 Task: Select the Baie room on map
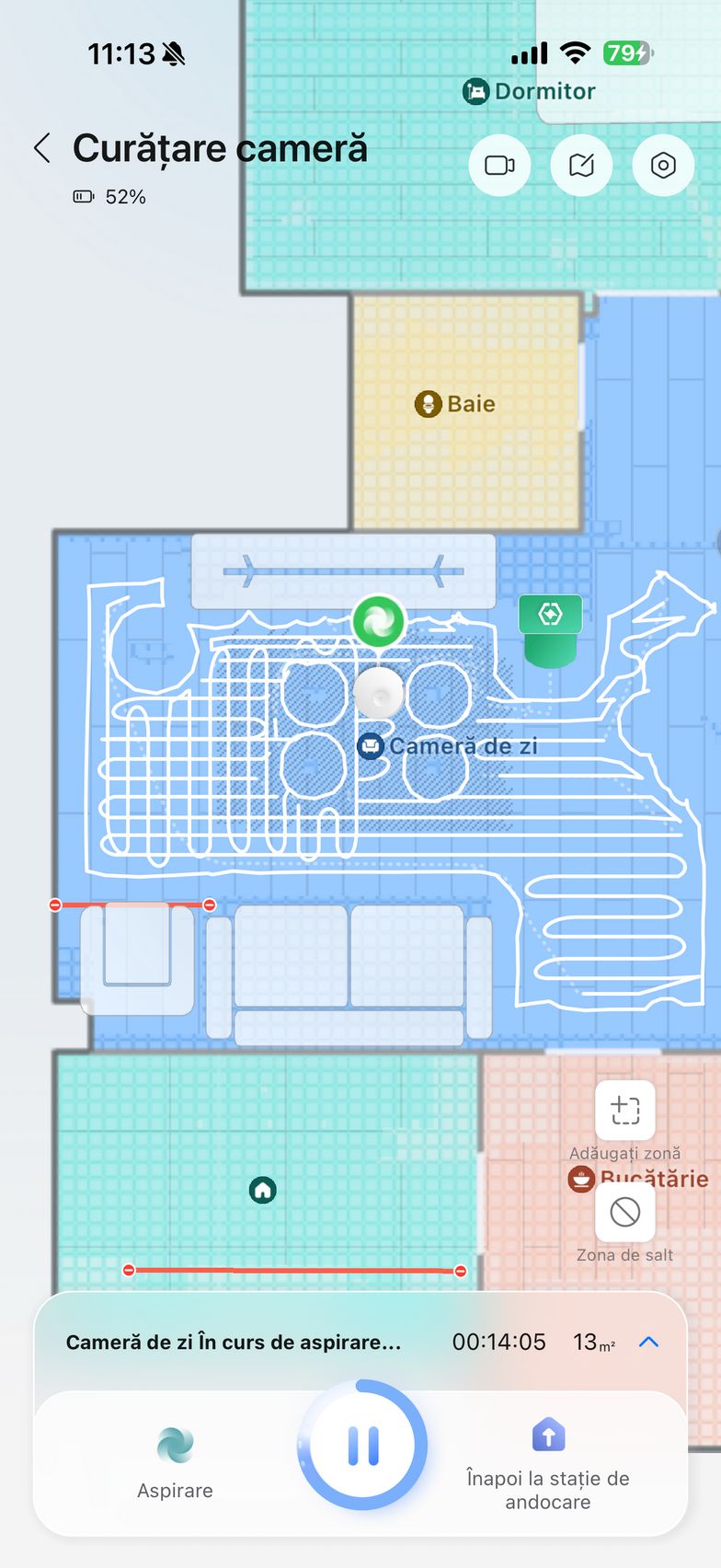click(x=456, y=404)
